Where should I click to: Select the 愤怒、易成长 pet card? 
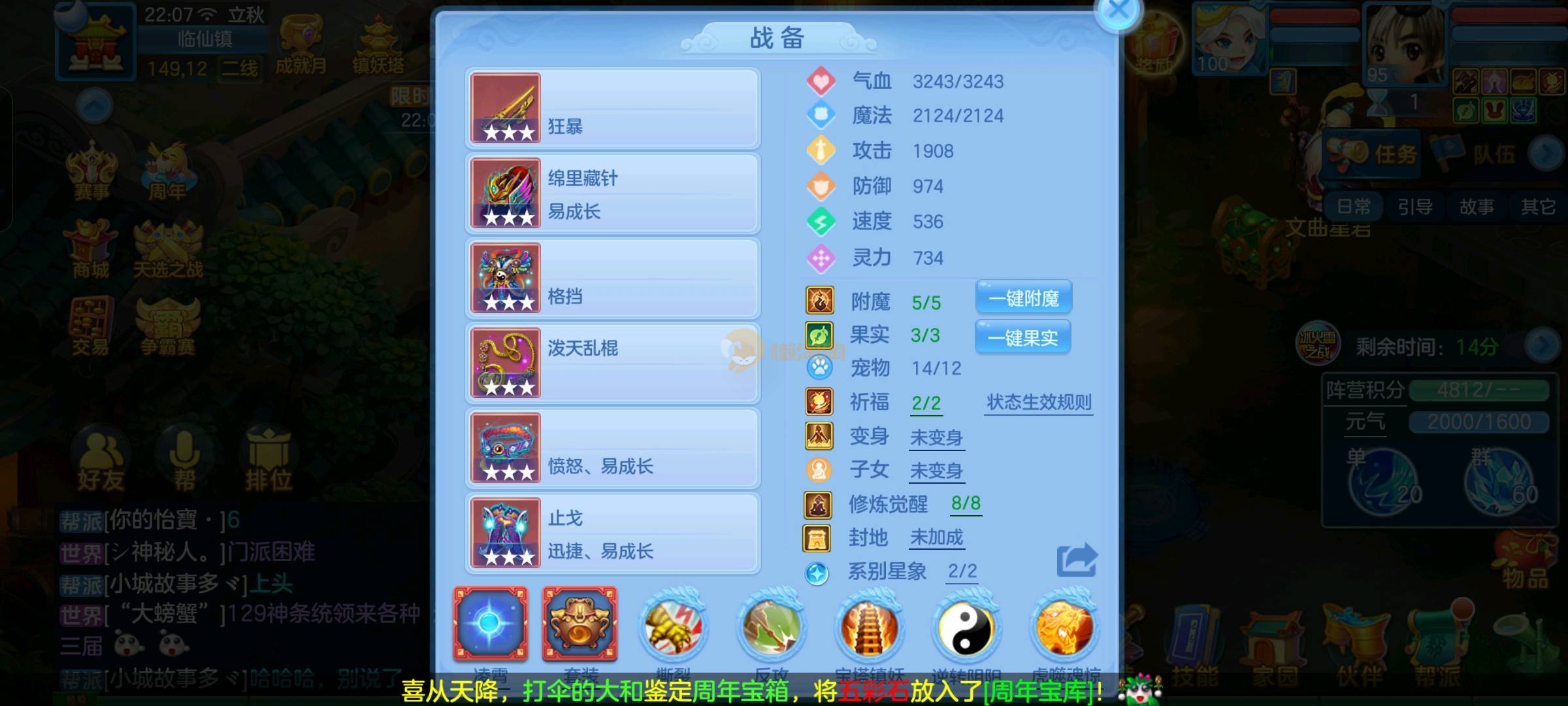[612, 448]
